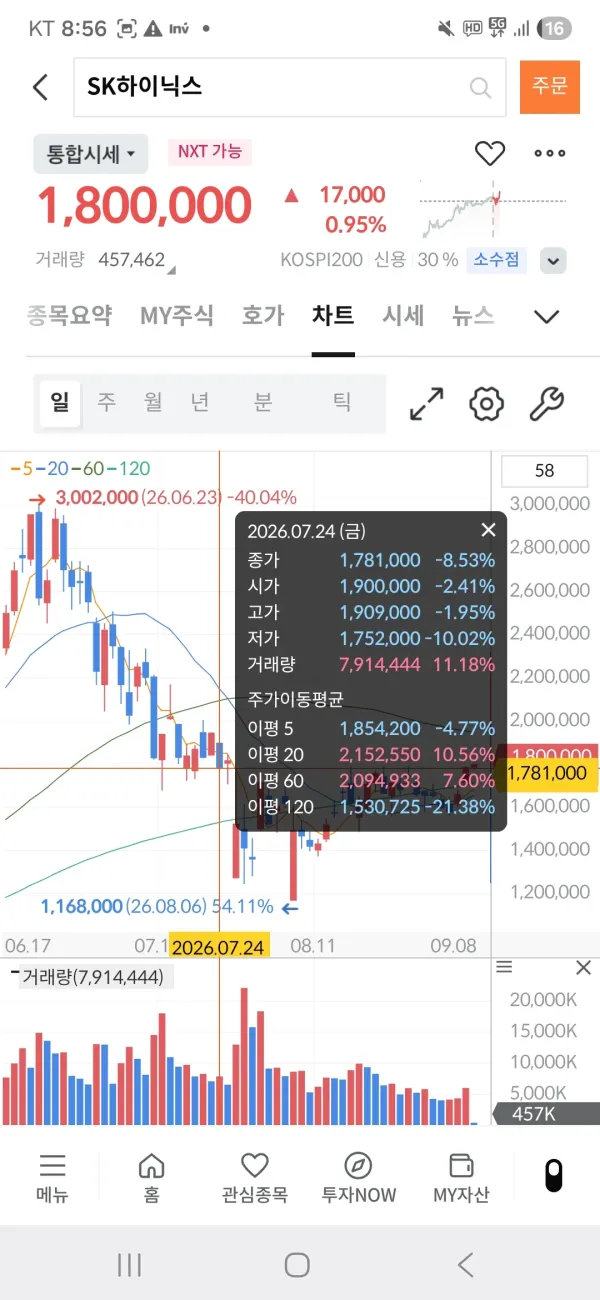The image size is (600, 1300).
Task: Open 관심종목 in bottom navigation
Action: tap(255, 1177)
